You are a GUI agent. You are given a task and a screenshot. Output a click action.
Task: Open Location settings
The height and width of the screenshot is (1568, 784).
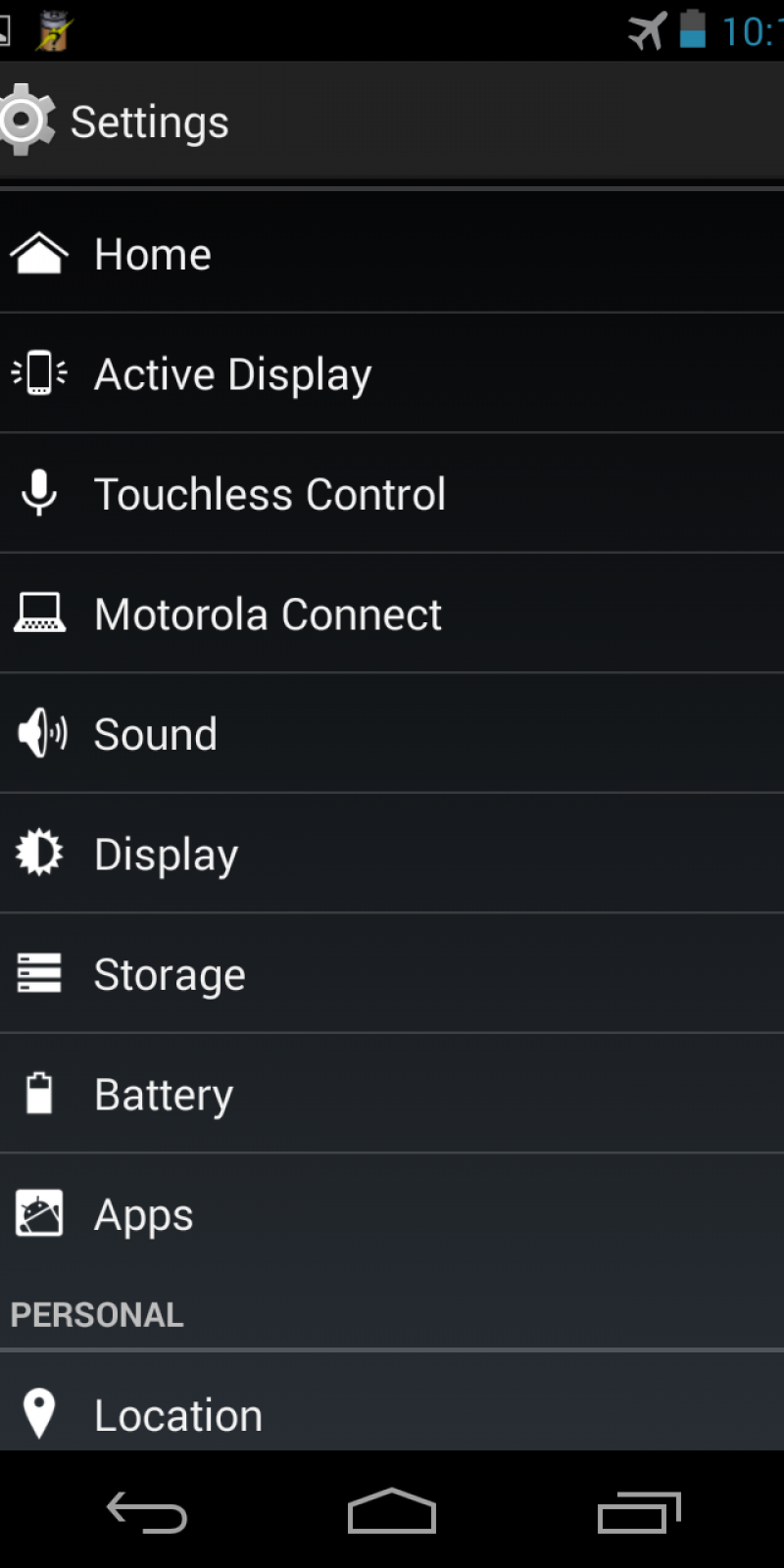point(392,1411)
